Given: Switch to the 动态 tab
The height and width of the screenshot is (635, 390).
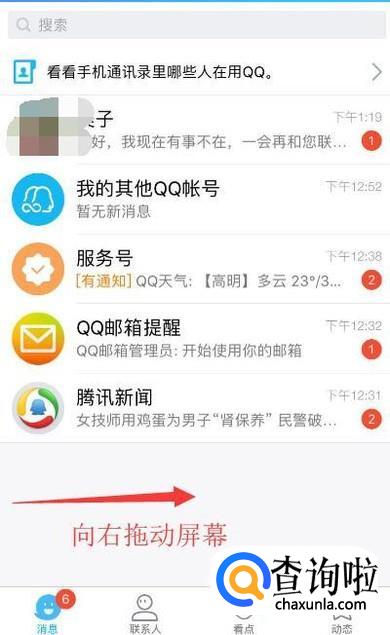Looking at the screenshot, I should 342,623.
